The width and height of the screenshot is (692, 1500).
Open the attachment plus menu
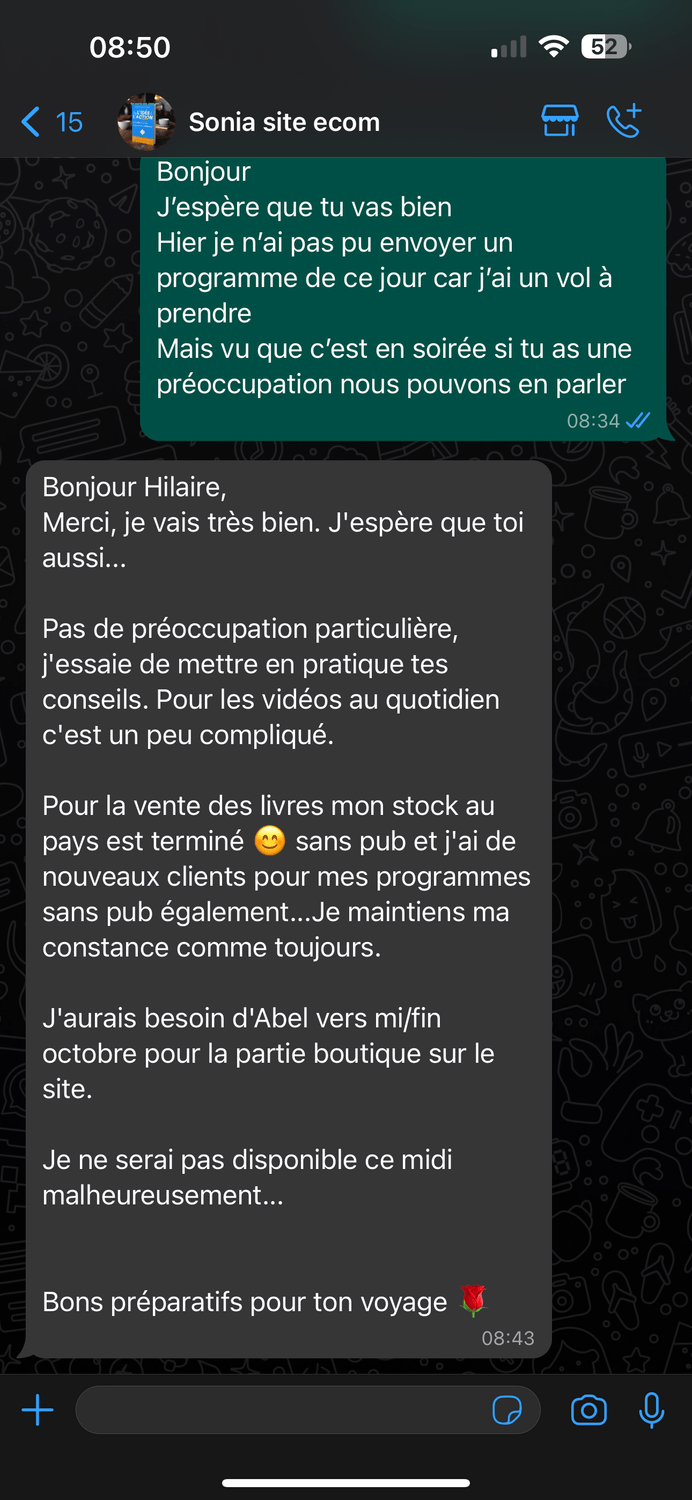click(38, 1411)
